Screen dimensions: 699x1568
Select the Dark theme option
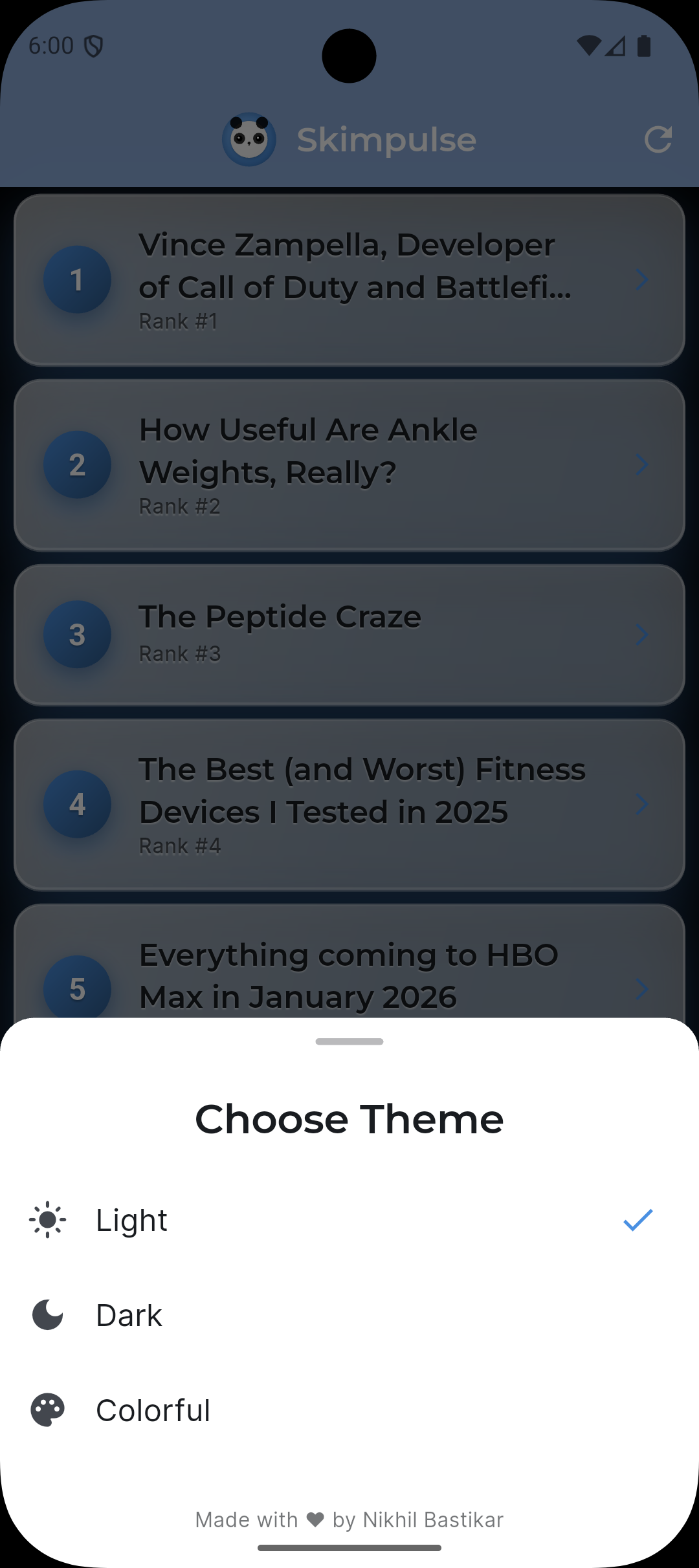(128, 1314)
